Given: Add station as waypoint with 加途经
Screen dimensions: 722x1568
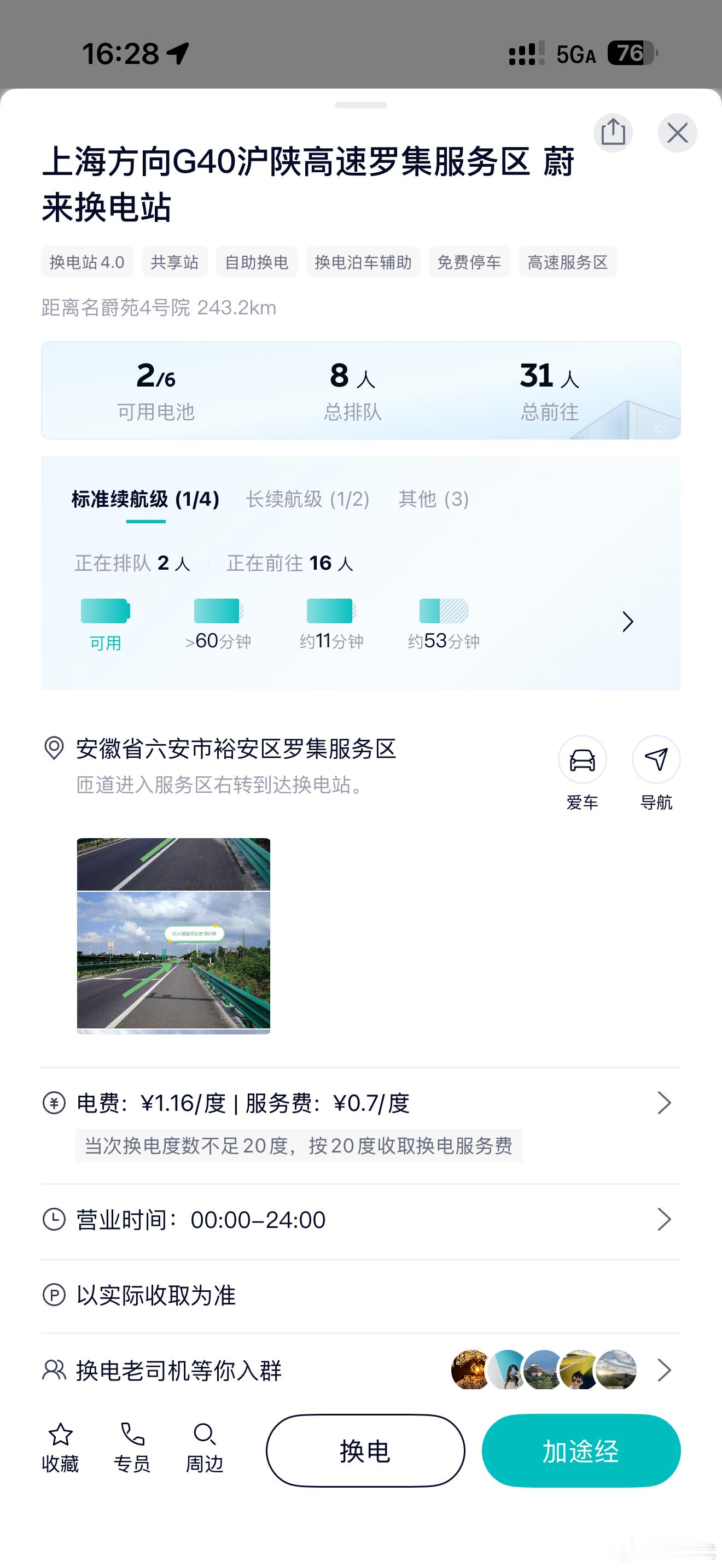Looking at the screenshot, I should point(581,1451).
